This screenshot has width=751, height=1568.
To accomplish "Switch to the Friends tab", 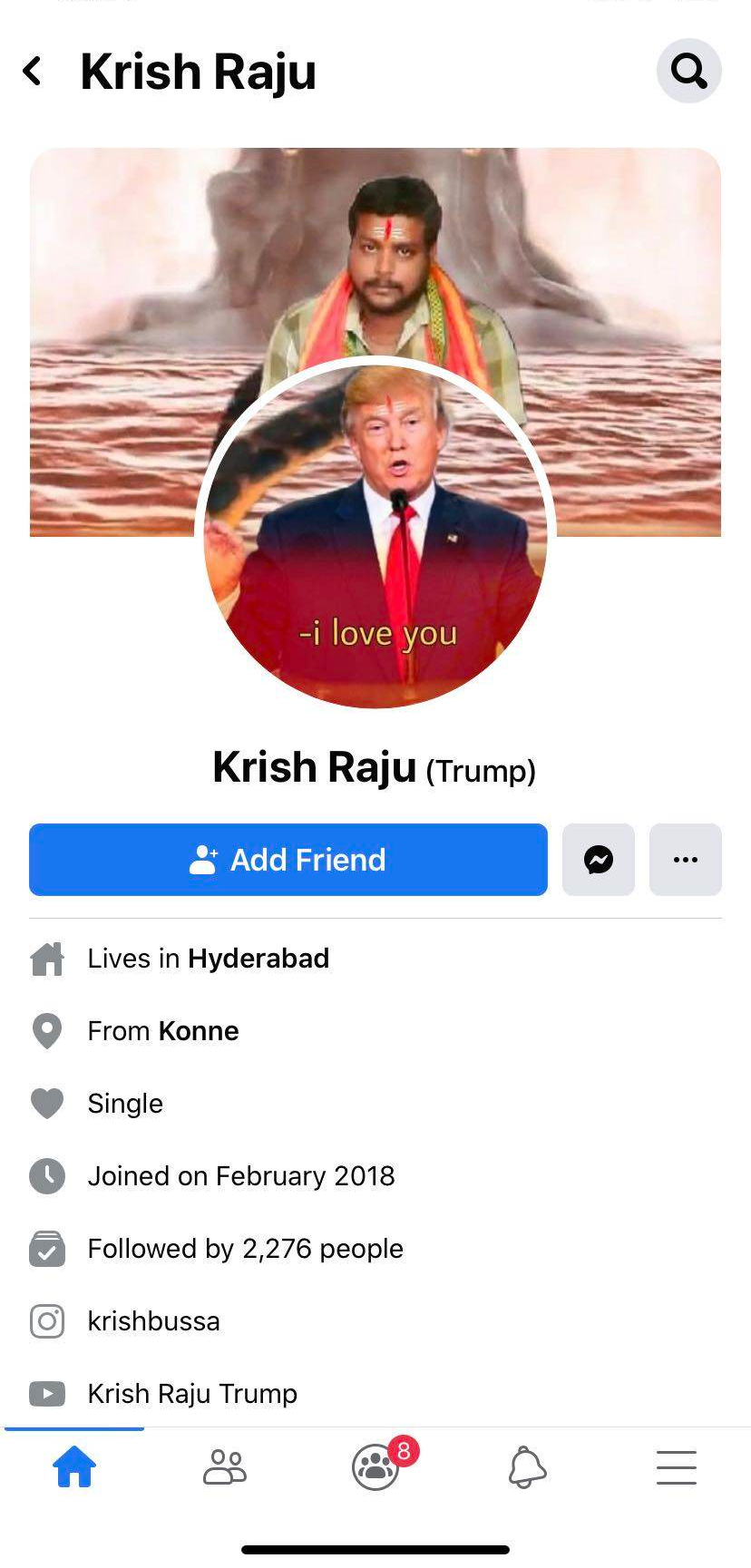I will pyautogui.click(x=224, y=1467).
